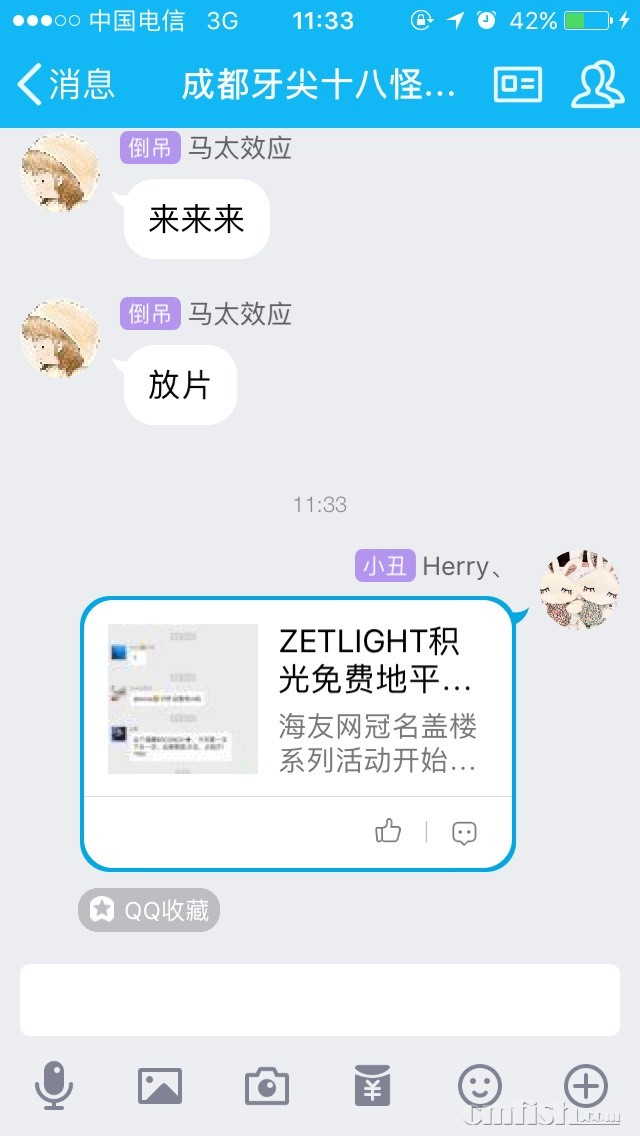This screenshot has width=640, height=1136.
Task: Go back to 消息 list
Action: click(66, 85)
